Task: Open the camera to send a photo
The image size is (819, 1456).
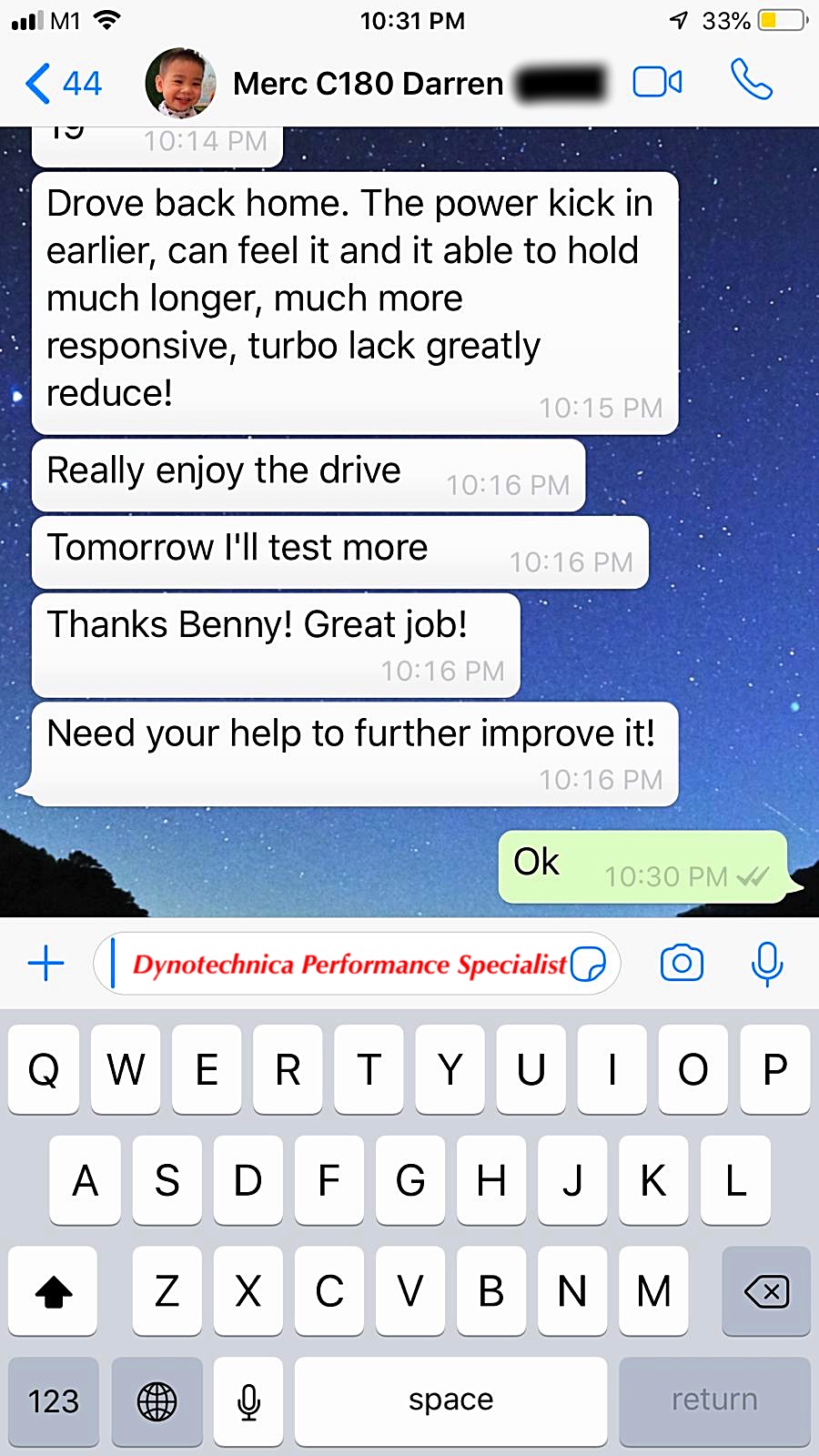Action: point(682,963)
